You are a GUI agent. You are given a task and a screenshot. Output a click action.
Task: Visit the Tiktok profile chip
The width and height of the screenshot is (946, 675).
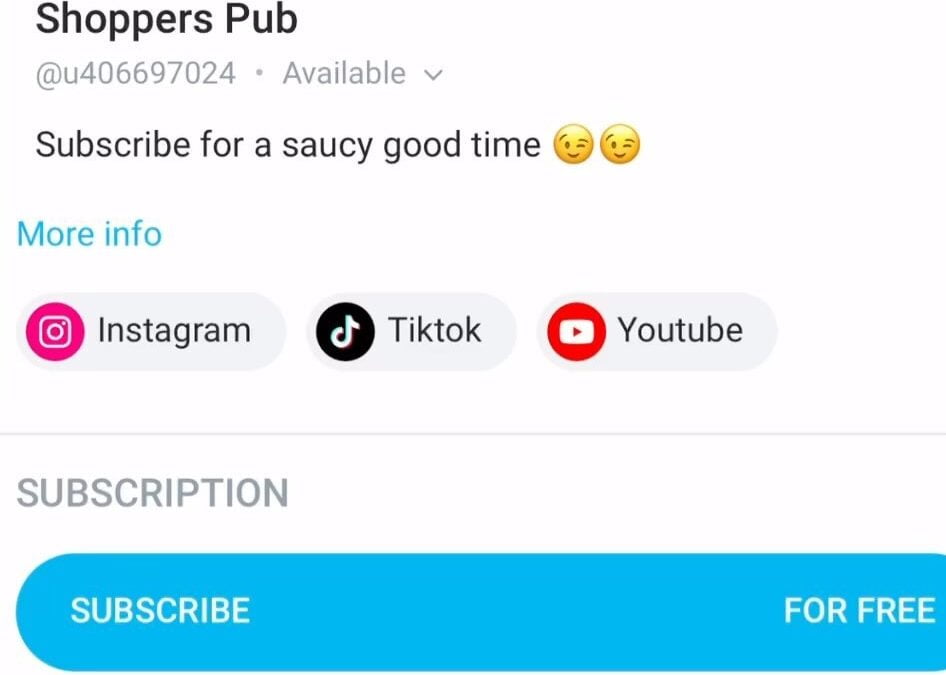click(411, 331)
